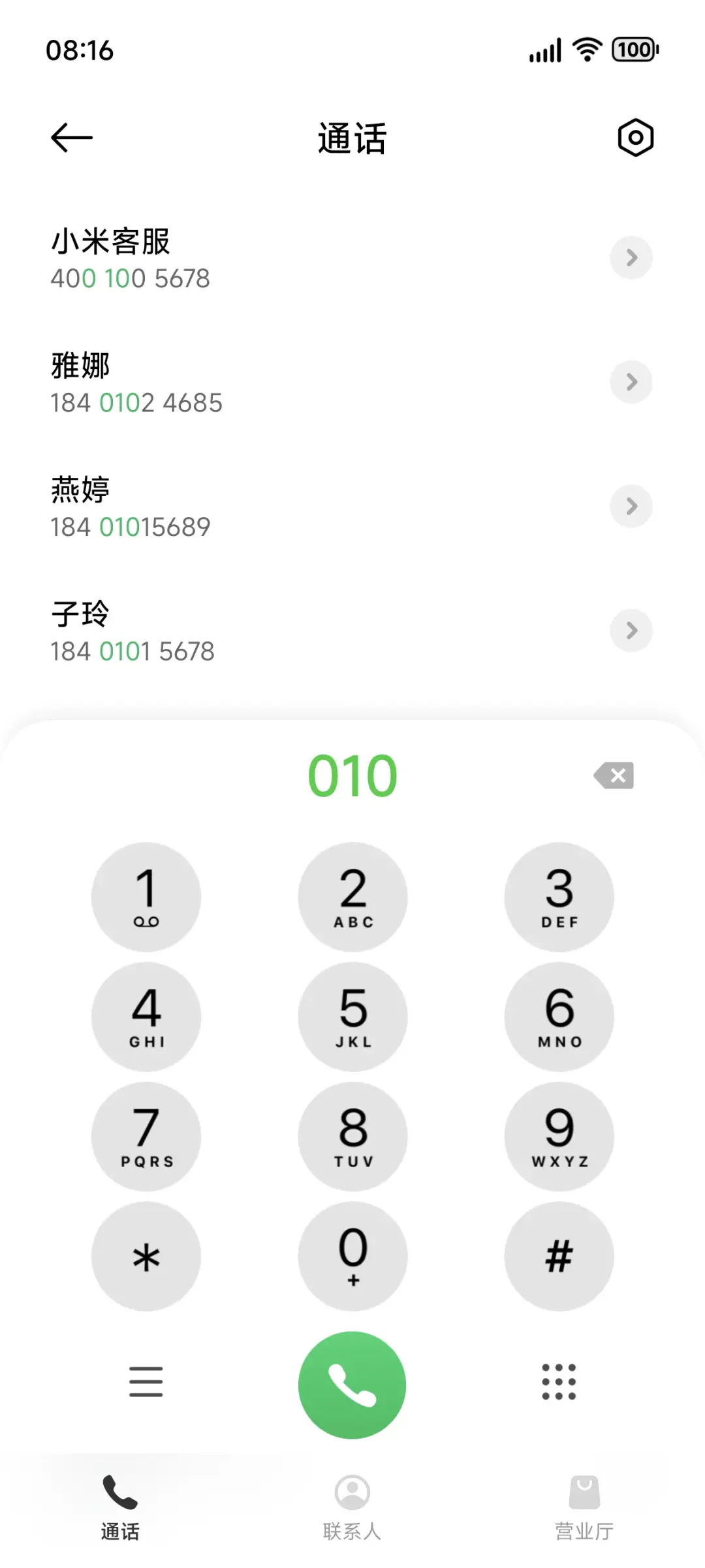Image resolution: width=705 pixels, height=1568 pixels.
Task: Tap the grid dots icon beside call button
Action: coord(558,1382)
